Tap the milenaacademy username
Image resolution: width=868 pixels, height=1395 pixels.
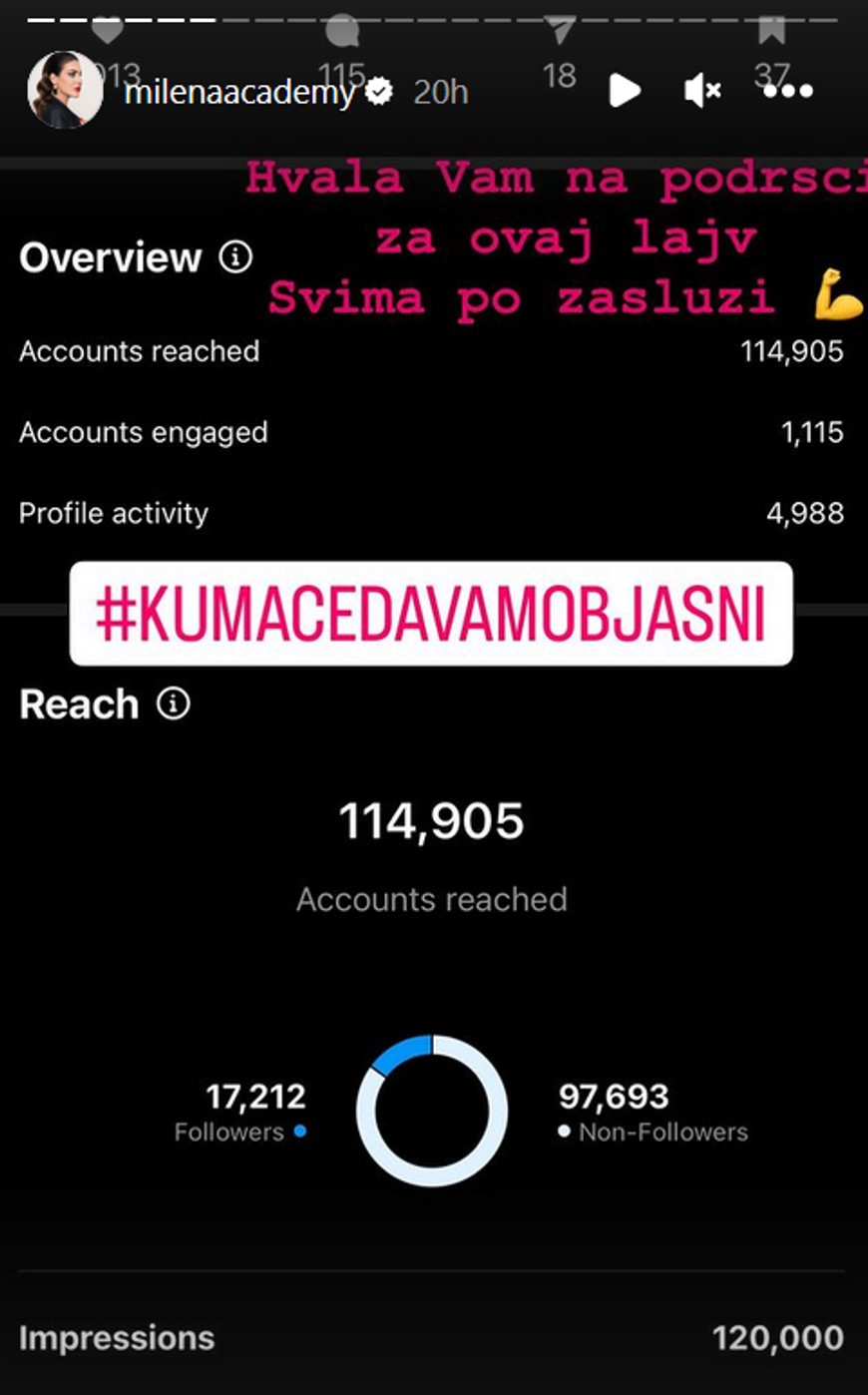click(239, 93)
